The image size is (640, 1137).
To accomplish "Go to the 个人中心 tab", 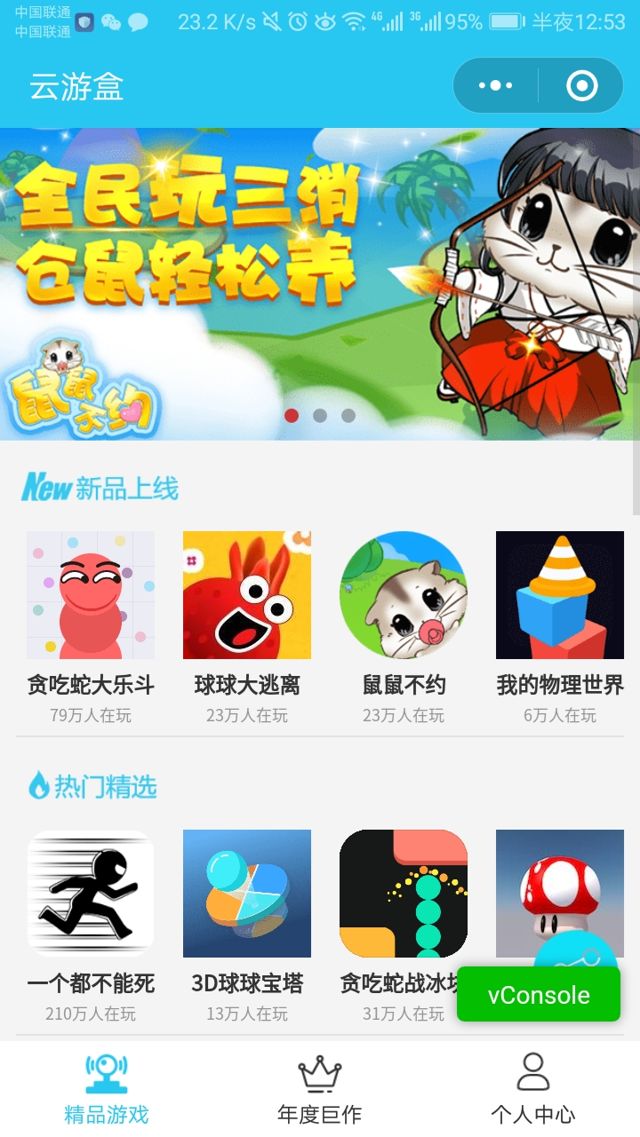I will coord(533,1089).
